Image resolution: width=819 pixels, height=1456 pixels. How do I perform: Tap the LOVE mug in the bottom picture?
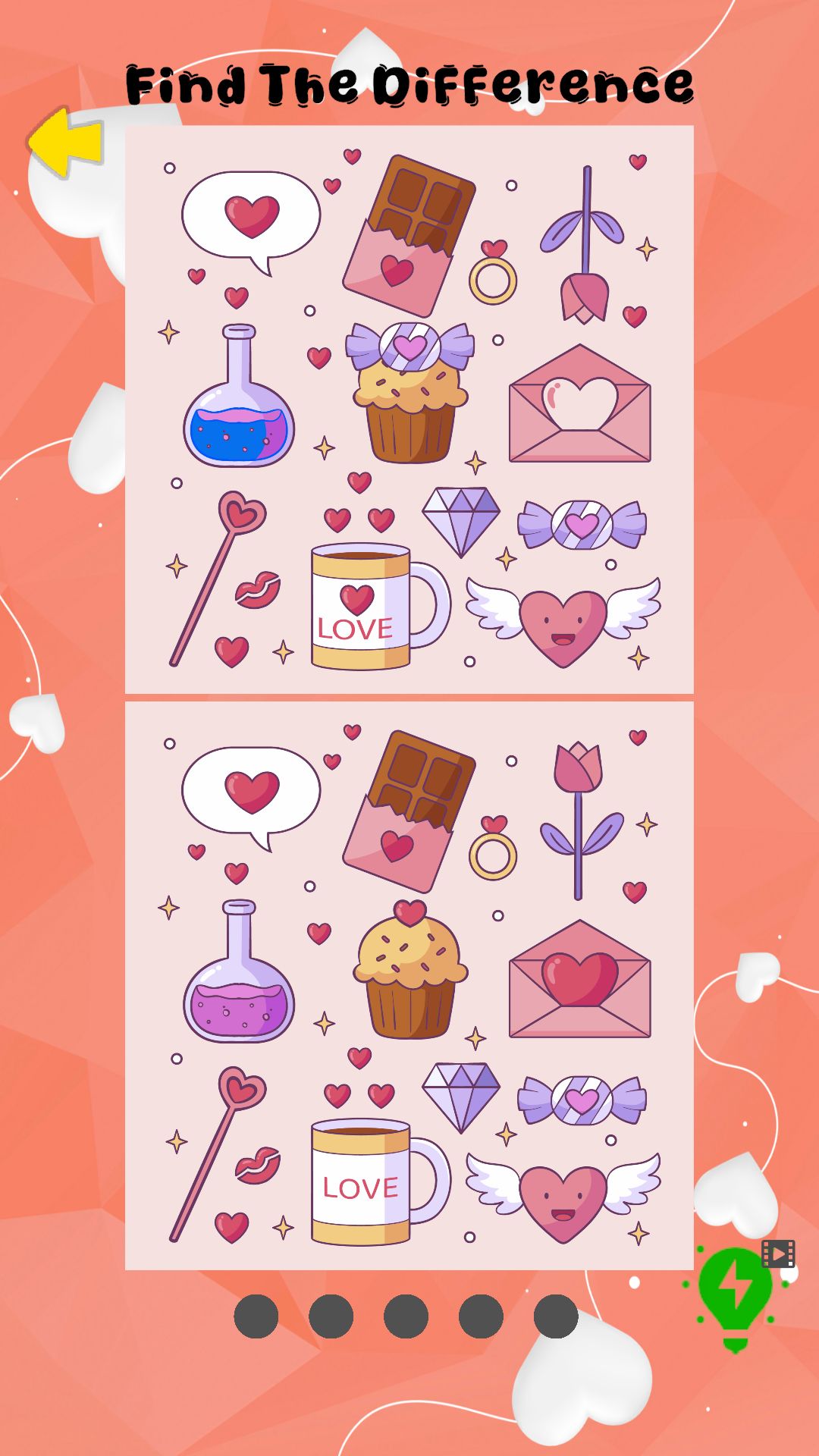click(372, 1183)
